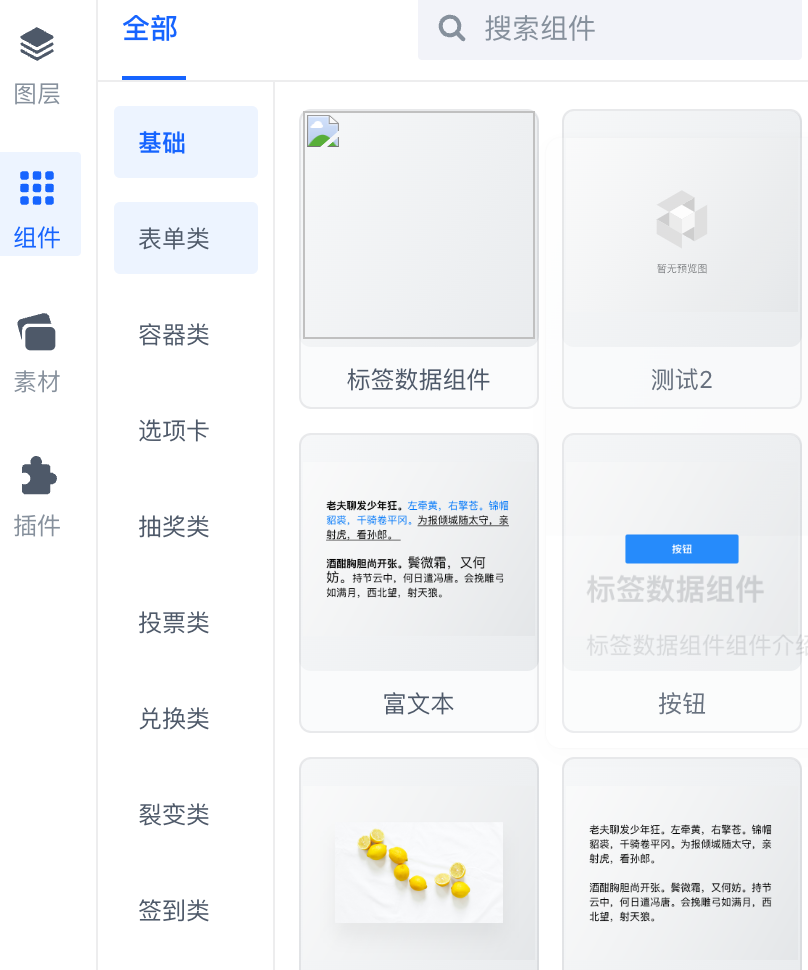This screenshot has width=808, height=970.
Task: Choose the 富文本 component card
Action: click(x=419, y=582)
